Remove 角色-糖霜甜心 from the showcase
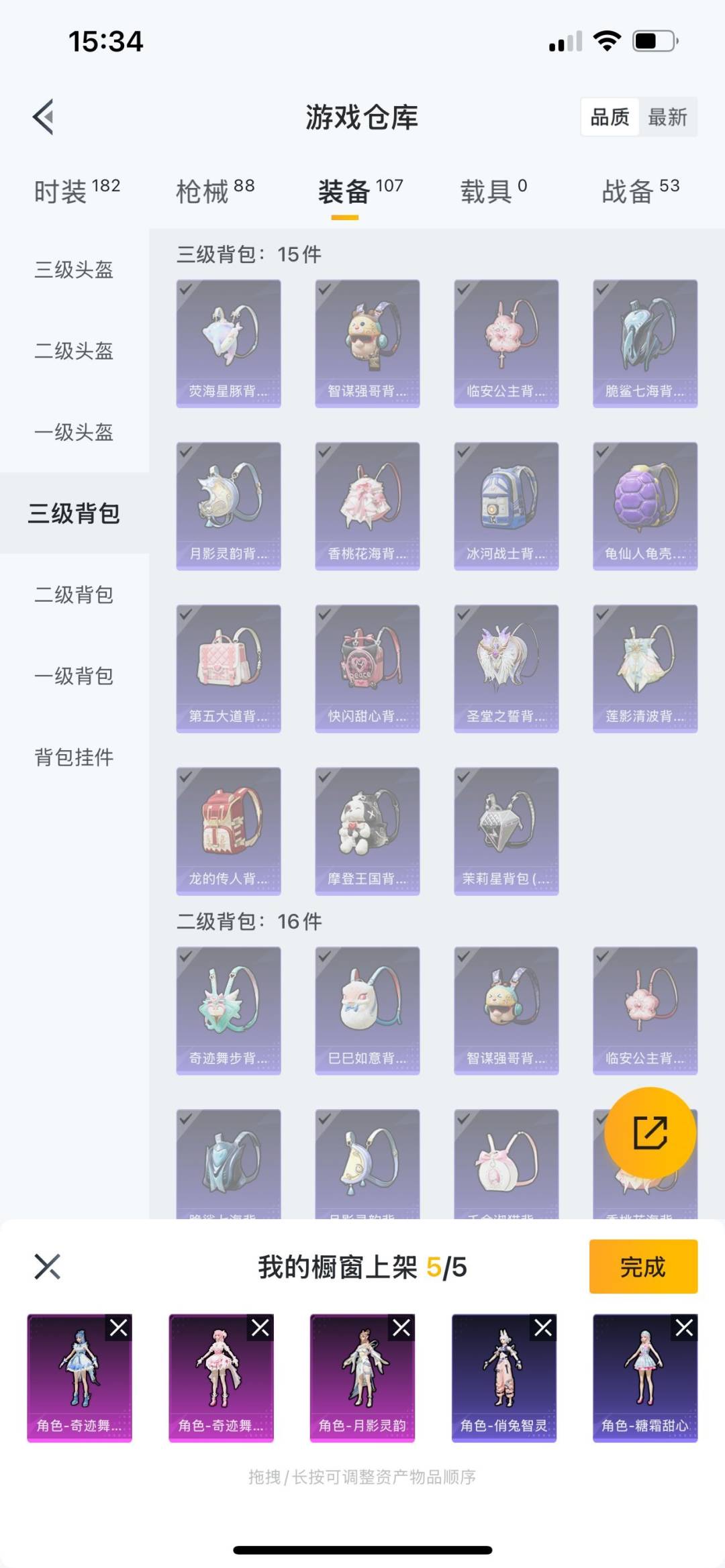This screenshot has height=1568, width=725. pos(684,1327)
